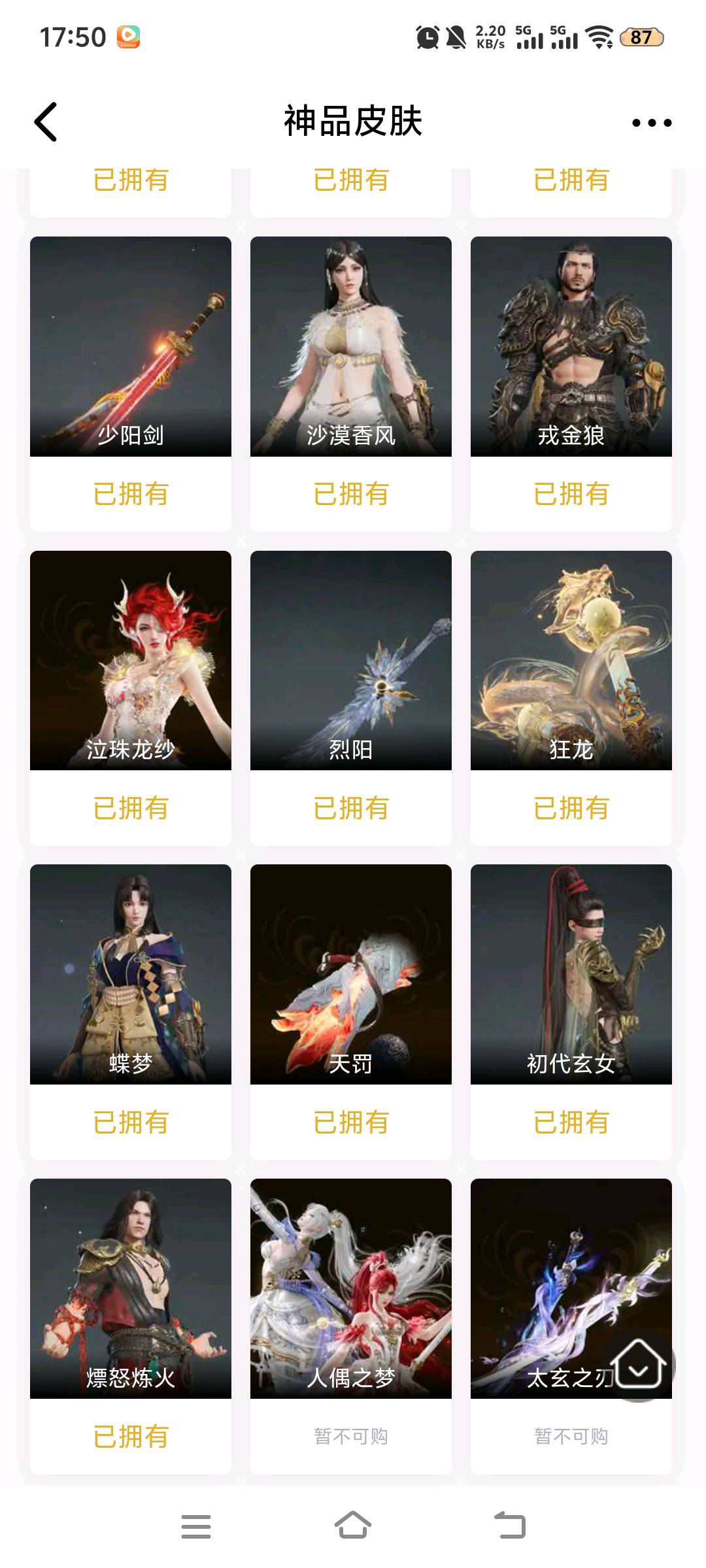This screenshot has width=706, height=1568.
Task: View the 狂龙 skin card
Action: 571,660
